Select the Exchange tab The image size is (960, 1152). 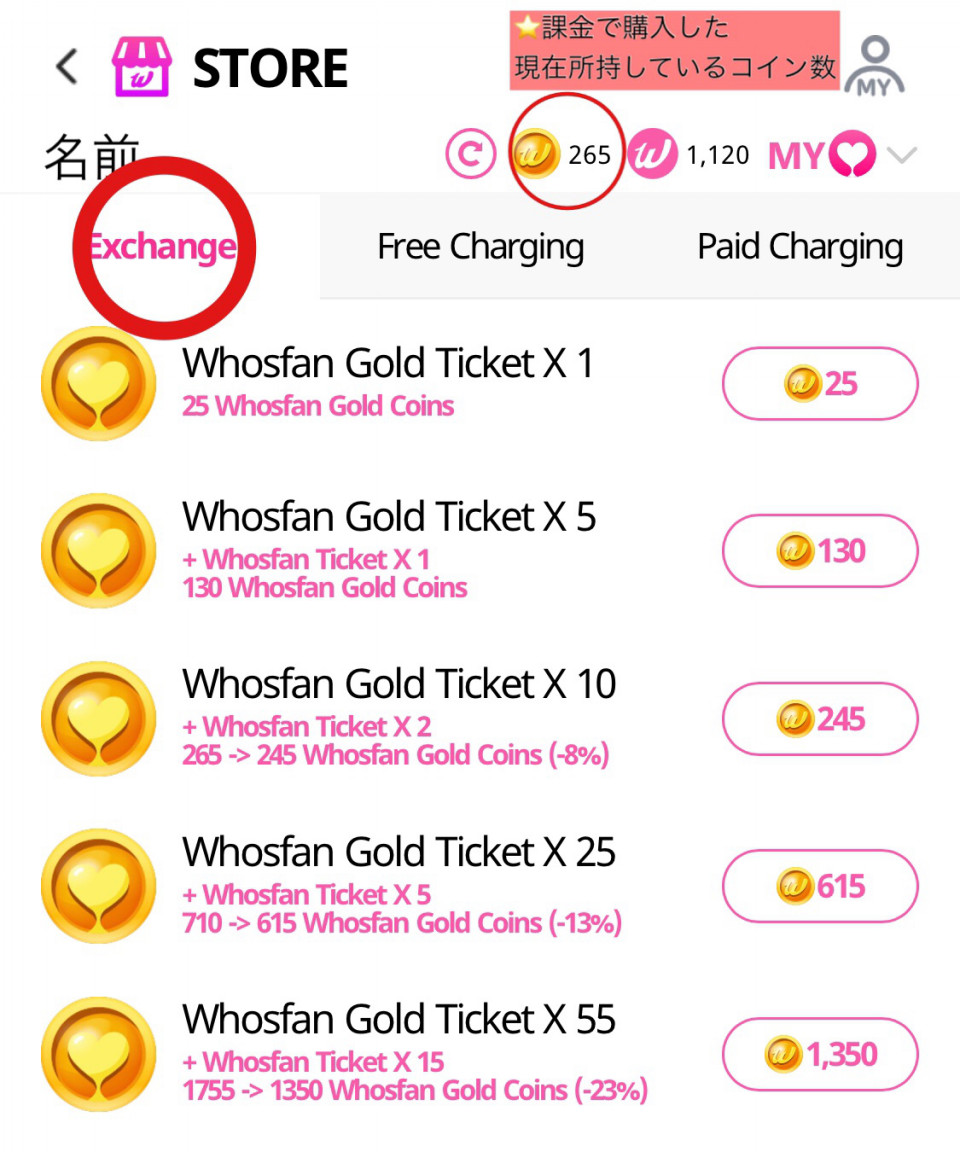[x=163, y=247]
